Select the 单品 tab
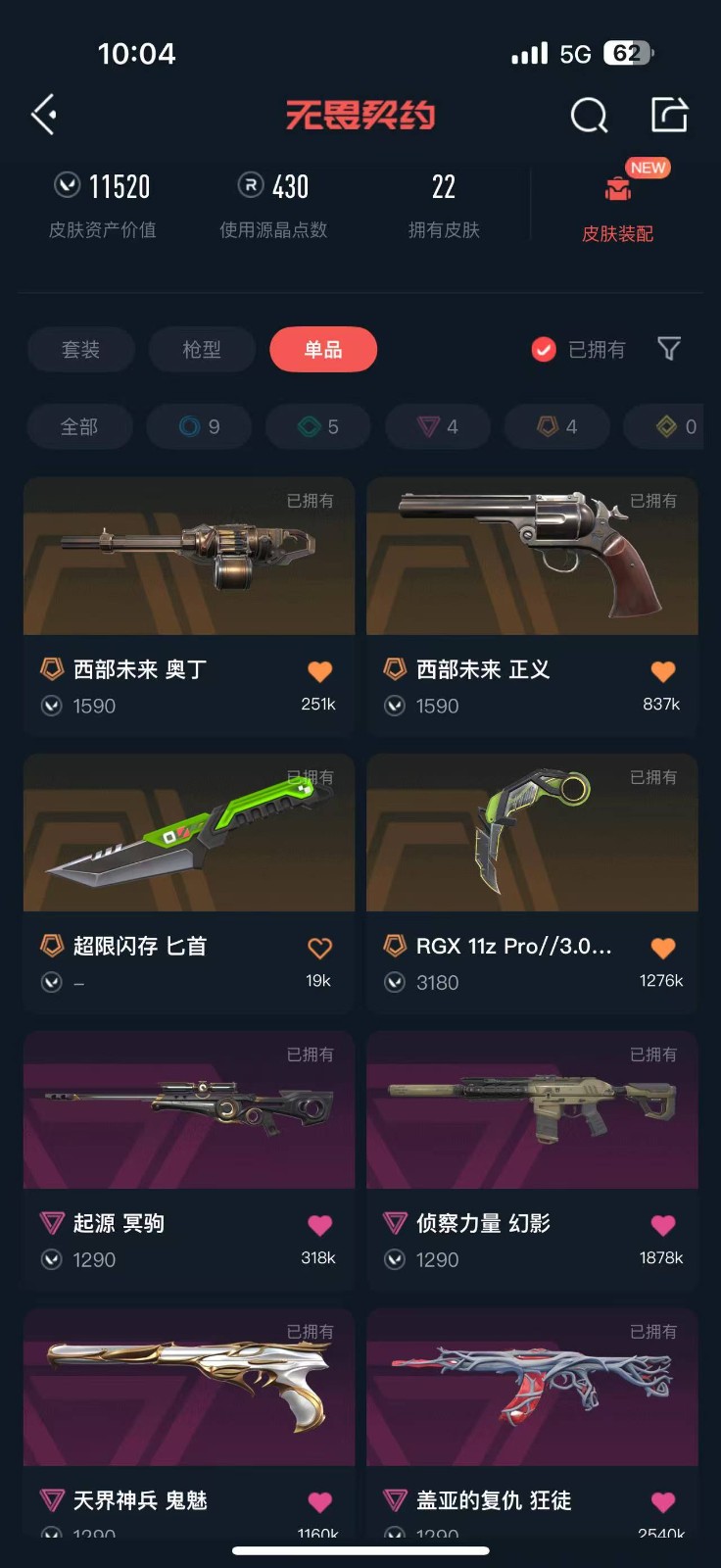 pos(323,350)
